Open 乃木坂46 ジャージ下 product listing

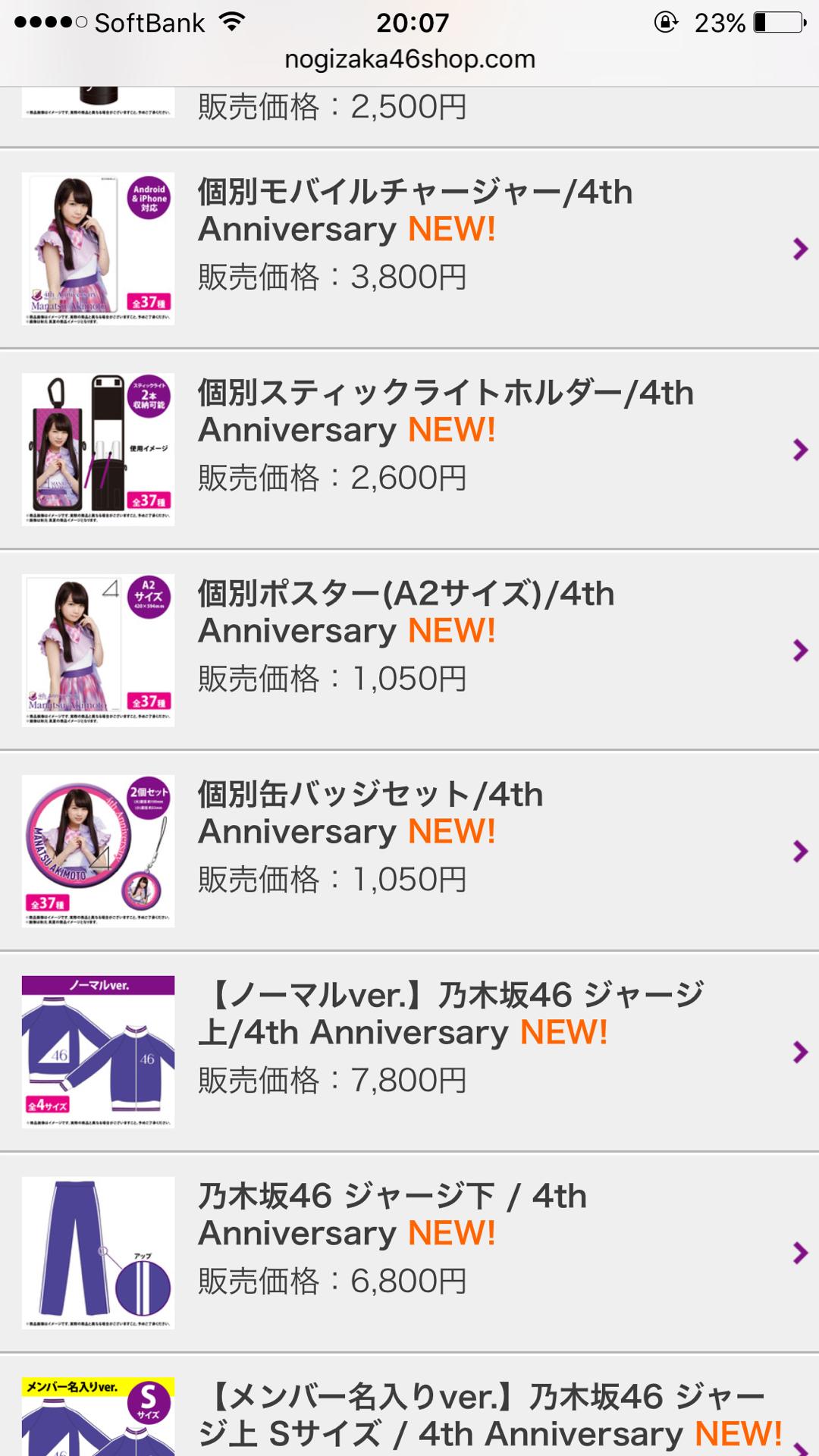pyautogui.click(x=409, y=1253)
